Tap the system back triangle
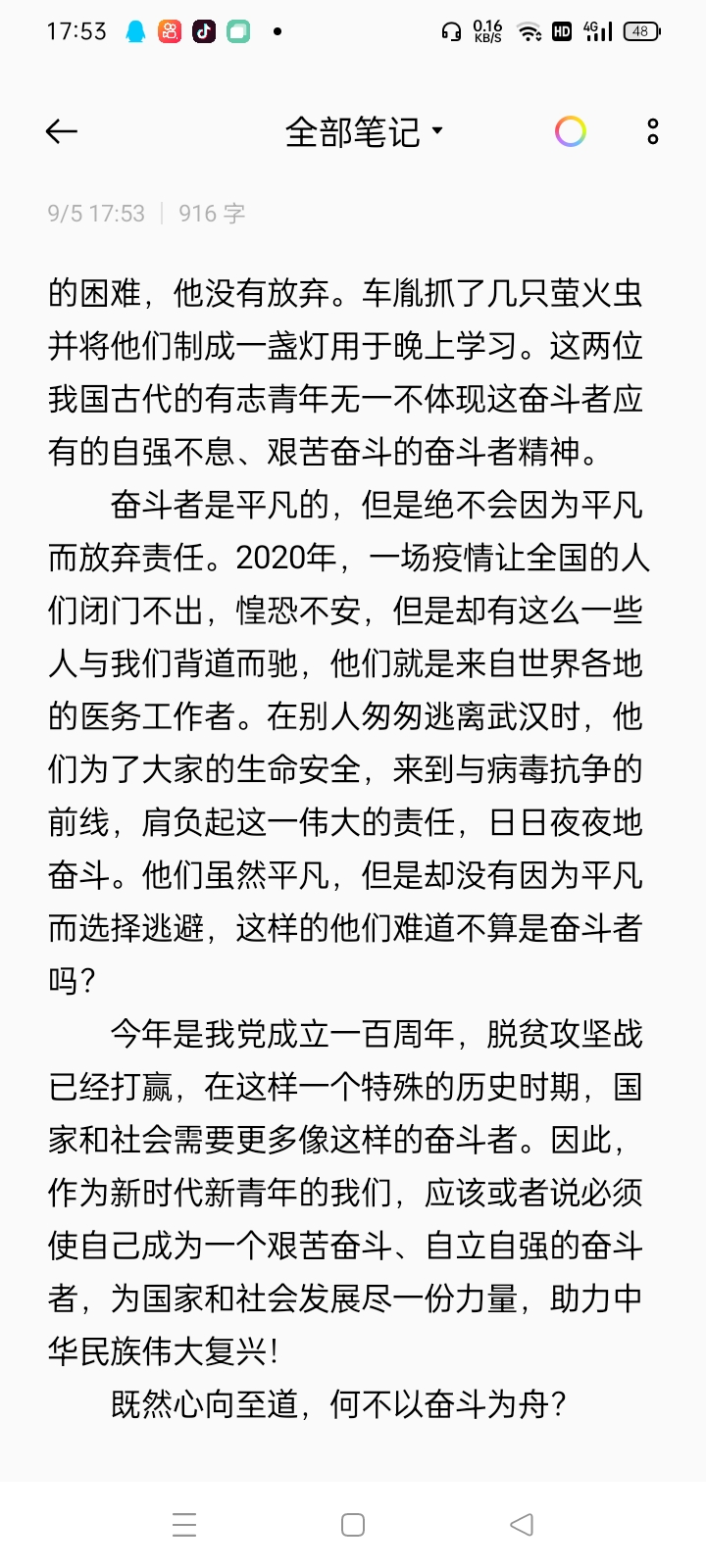This screenshot has width=706, height=1568. (x=522, y=1525)
